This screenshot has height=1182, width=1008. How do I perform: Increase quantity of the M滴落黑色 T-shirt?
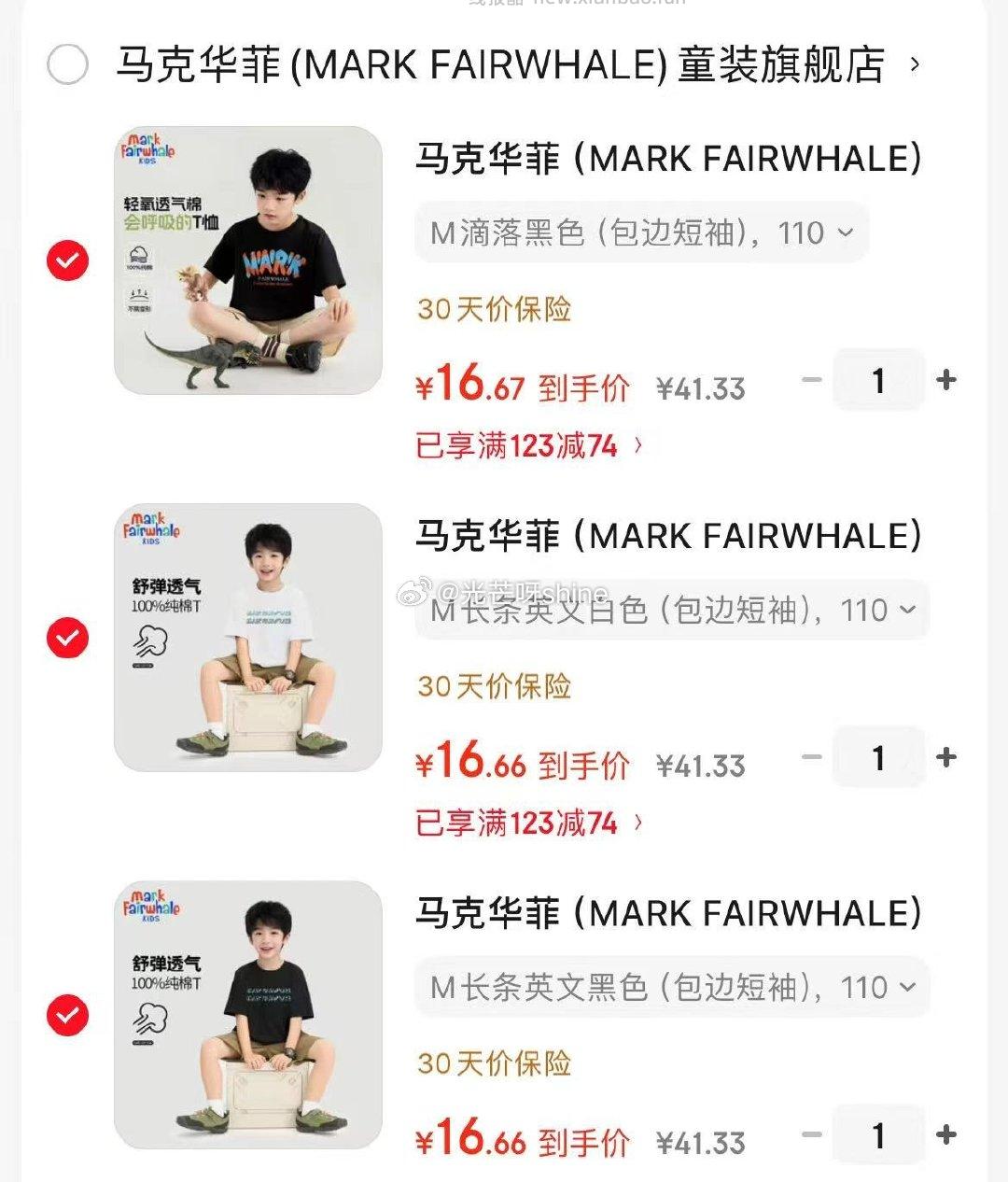pos(946,380)
